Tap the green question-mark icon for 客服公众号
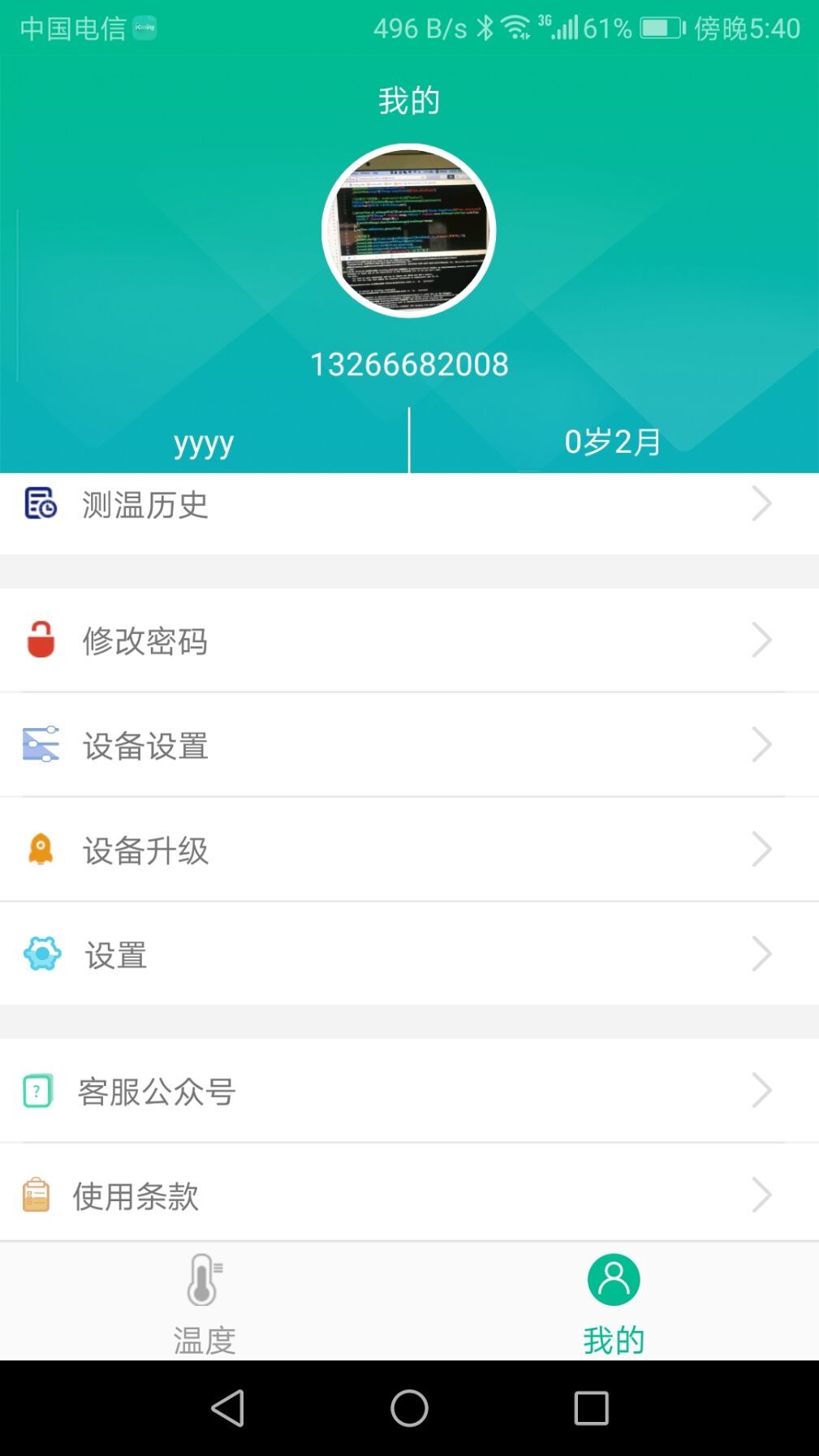Image resolution: width=819 pixels, height=1456 pixels. 36,1092
